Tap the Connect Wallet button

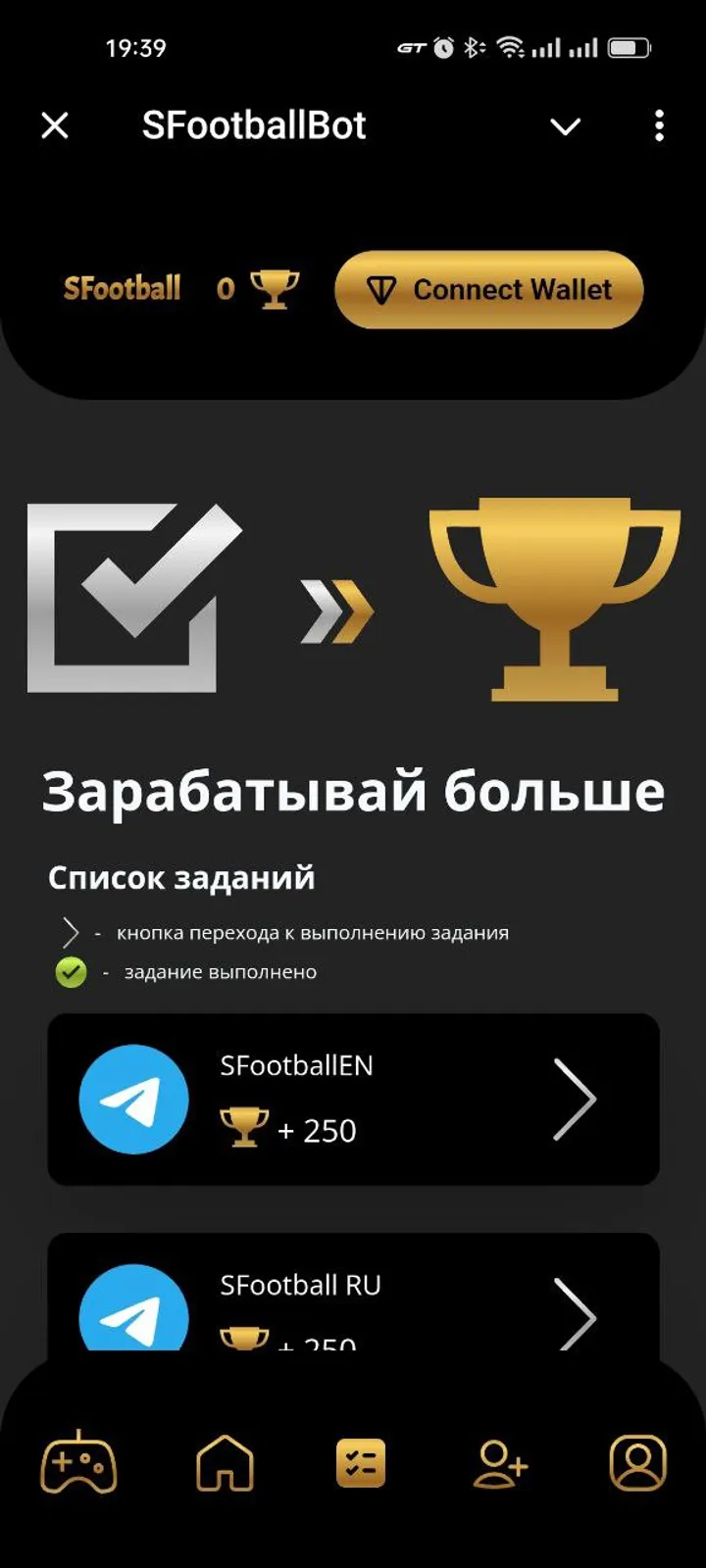pyautogui.click(x=489, y=290)
